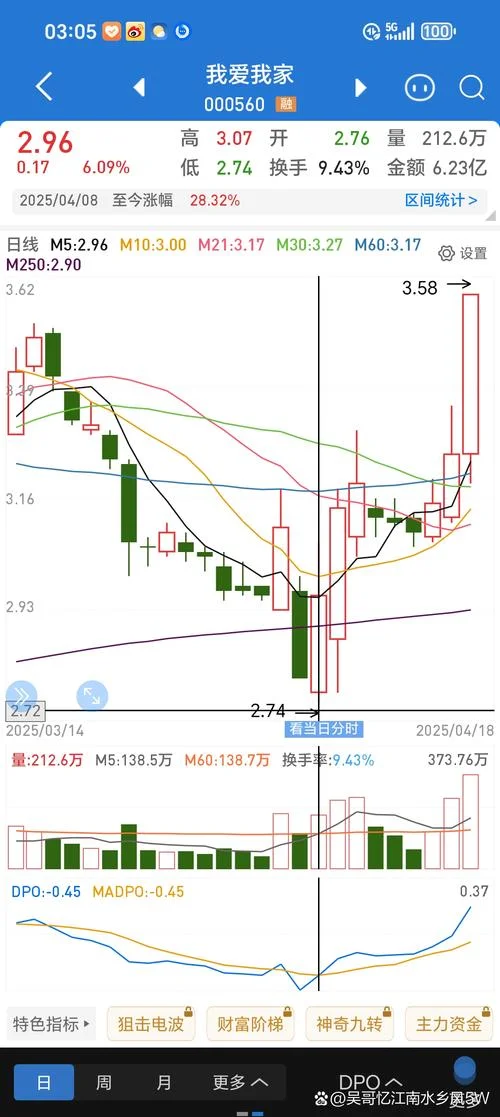The image size is (500, 1117).
Task: Open the robot assistant icon
Action: pyautogui.click(x=420, y=88)
